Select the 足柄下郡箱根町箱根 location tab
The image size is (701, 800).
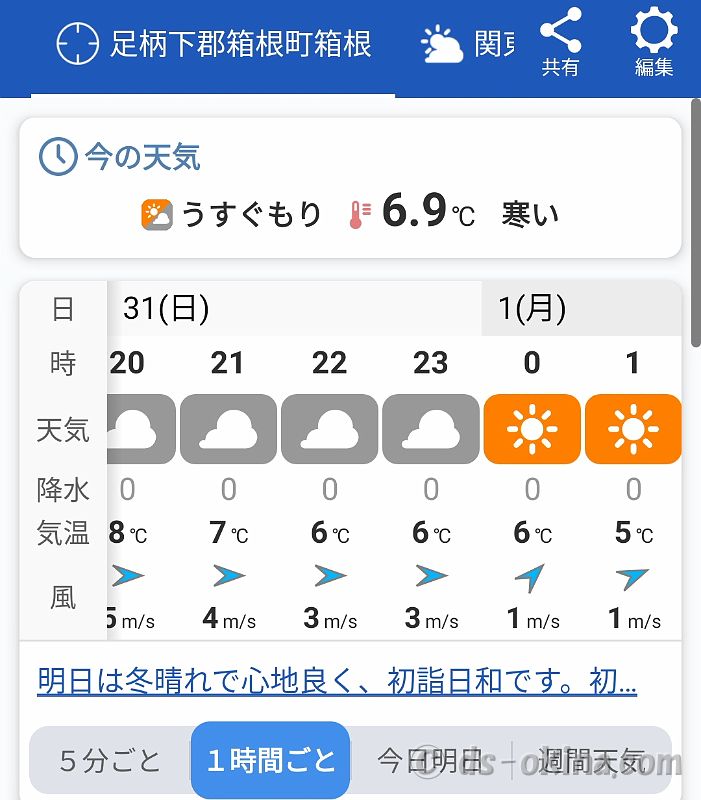pos(214,45)
